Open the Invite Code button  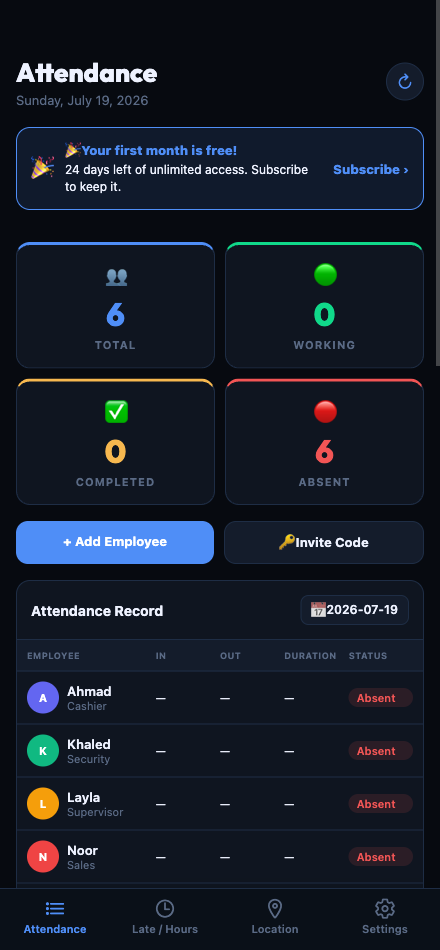tap(324, 542)
